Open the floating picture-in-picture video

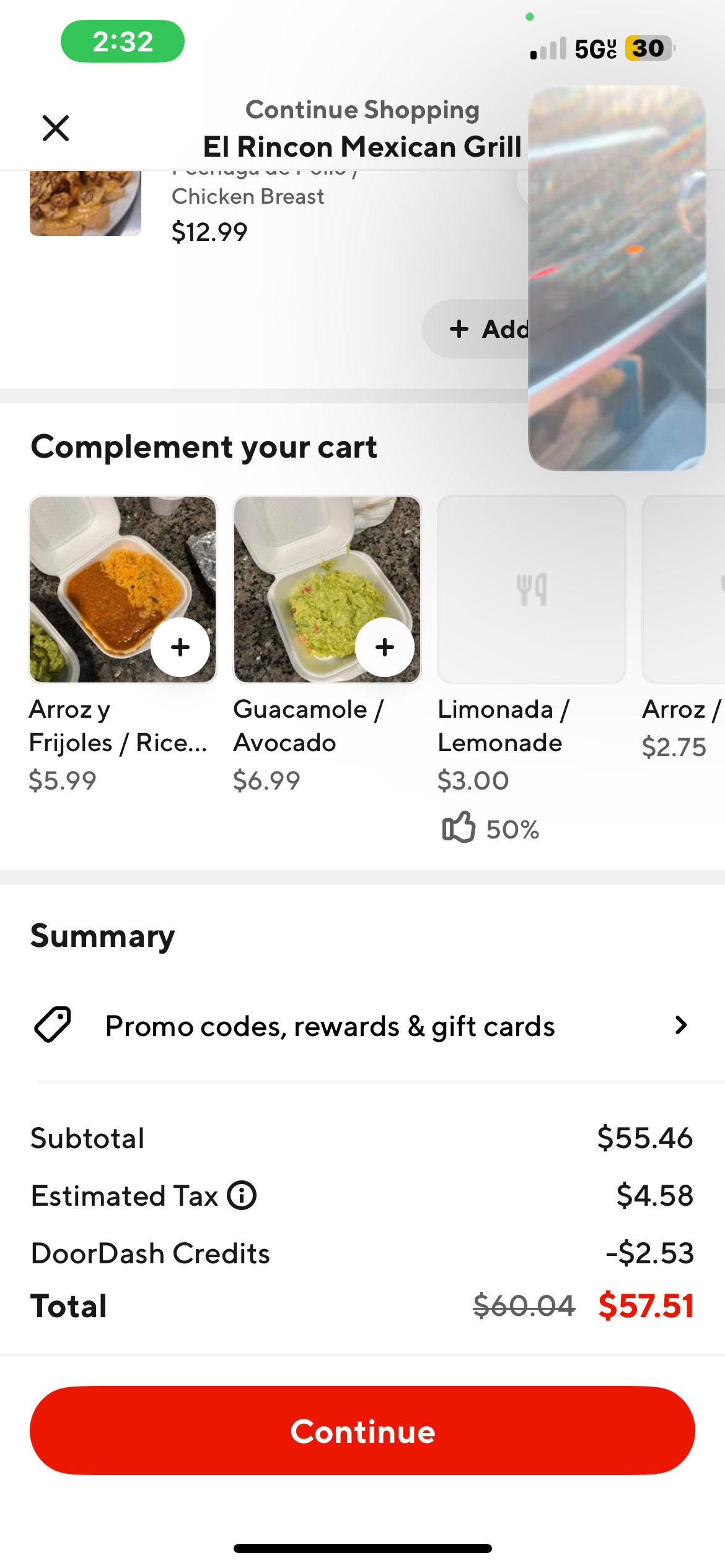(x=617, y=279)
